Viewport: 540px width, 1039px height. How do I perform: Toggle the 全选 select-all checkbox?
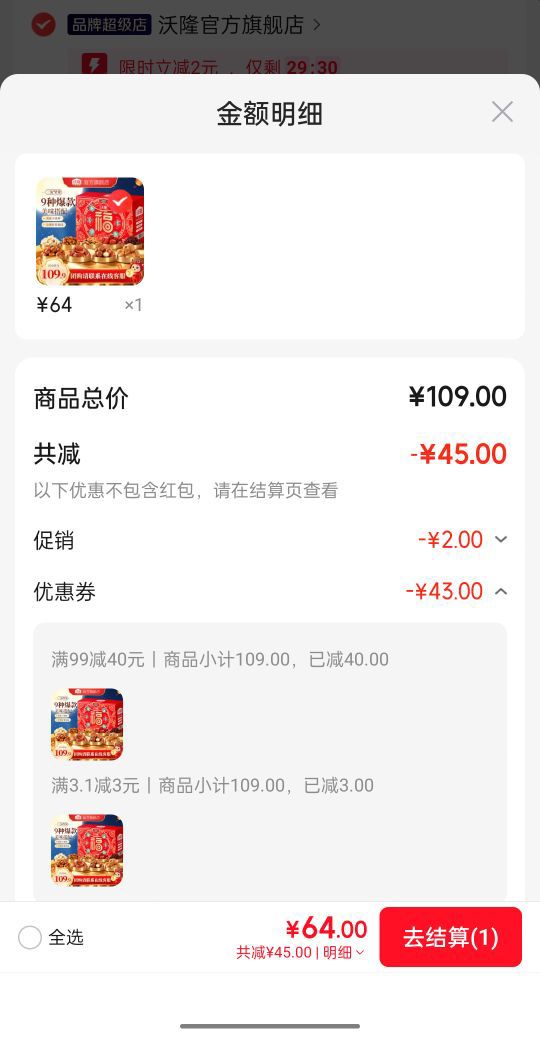click(x=30, y=937)
